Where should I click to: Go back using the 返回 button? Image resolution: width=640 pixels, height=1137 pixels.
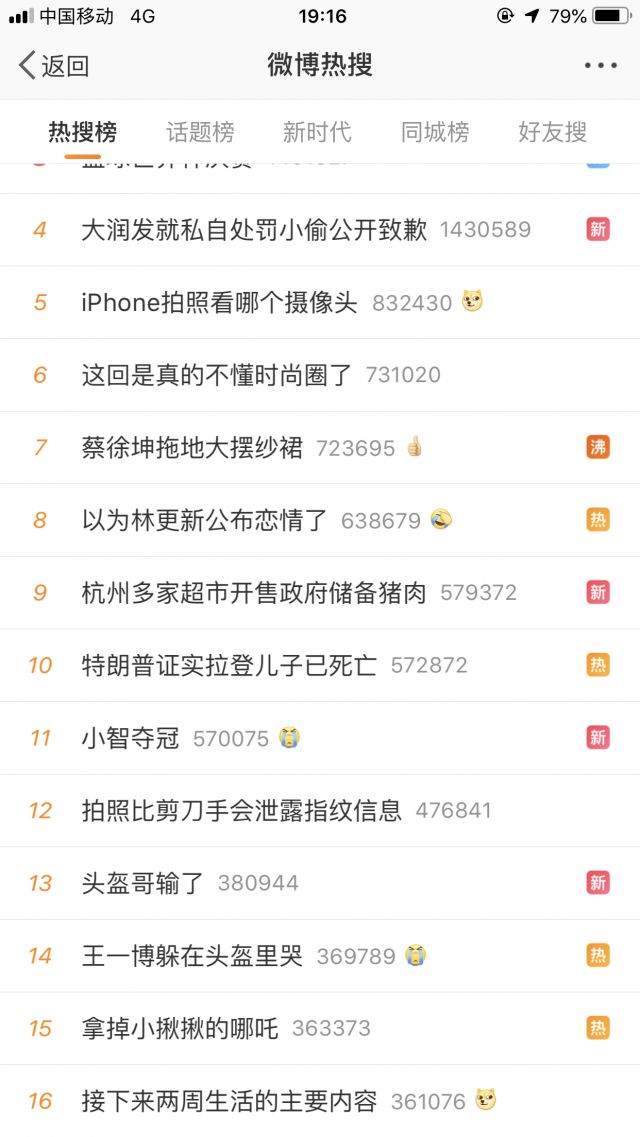coord(54,66)
